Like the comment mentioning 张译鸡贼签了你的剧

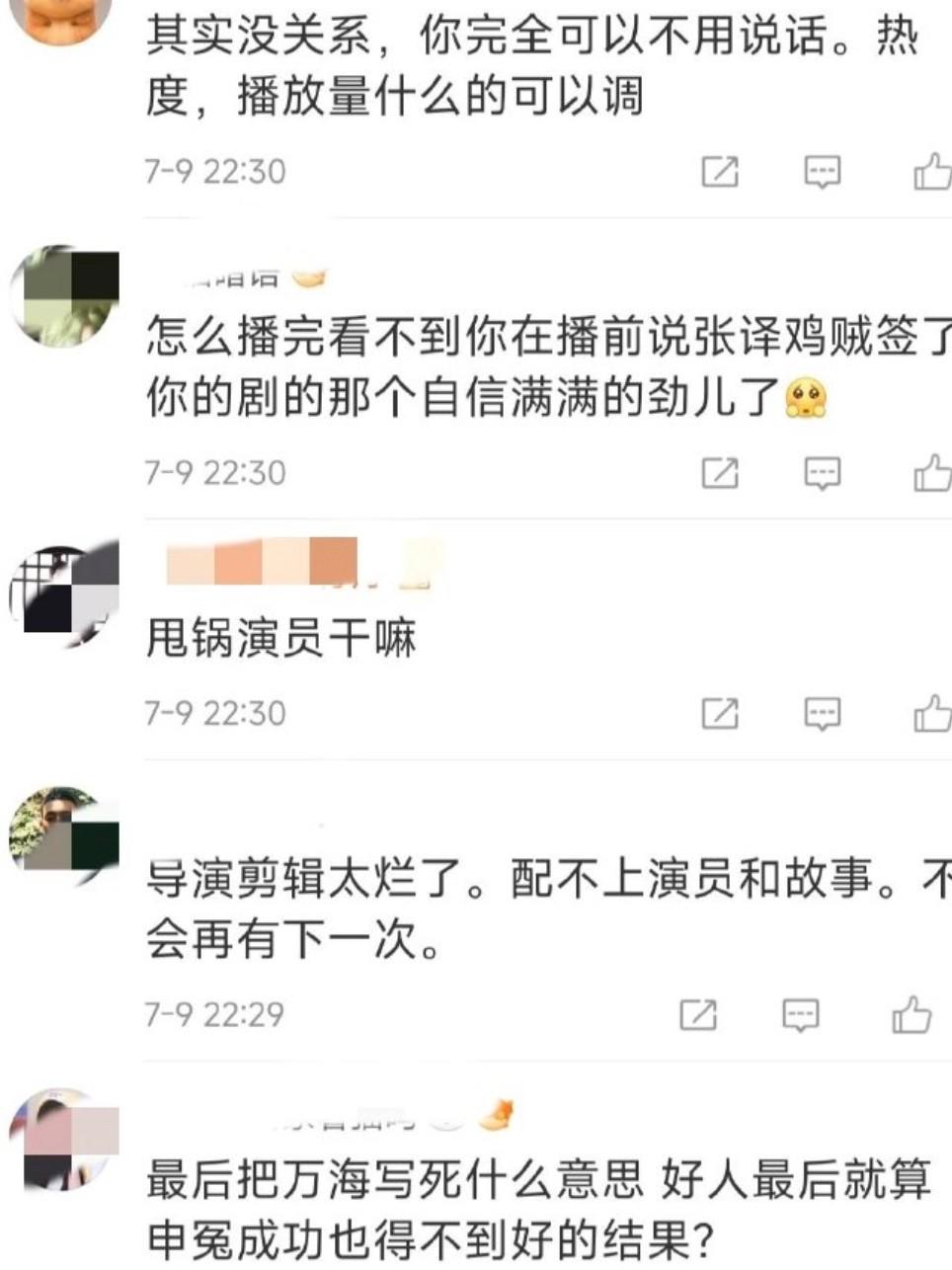point(931,473)
